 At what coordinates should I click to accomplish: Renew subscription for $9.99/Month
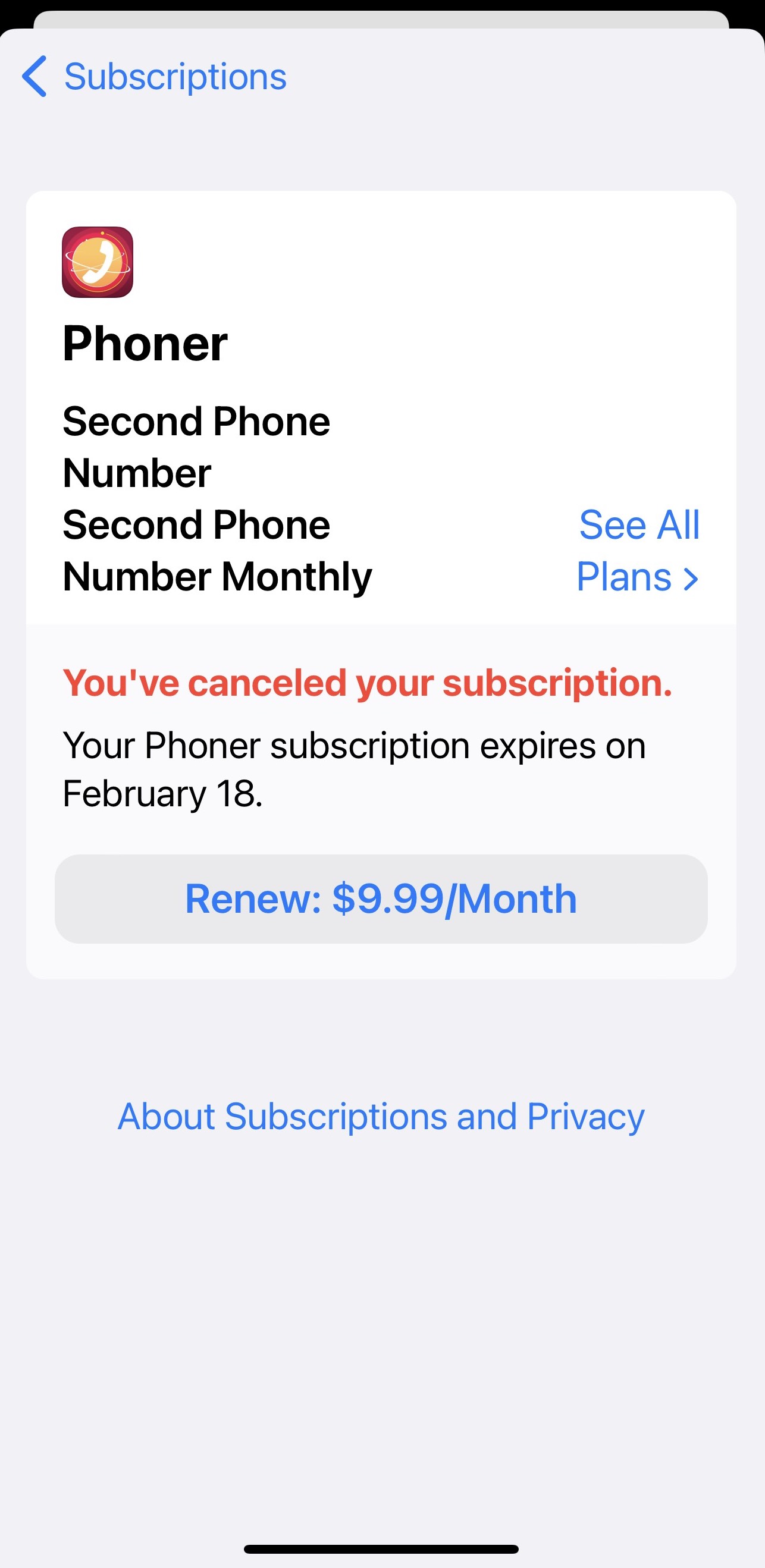(381, 898)
